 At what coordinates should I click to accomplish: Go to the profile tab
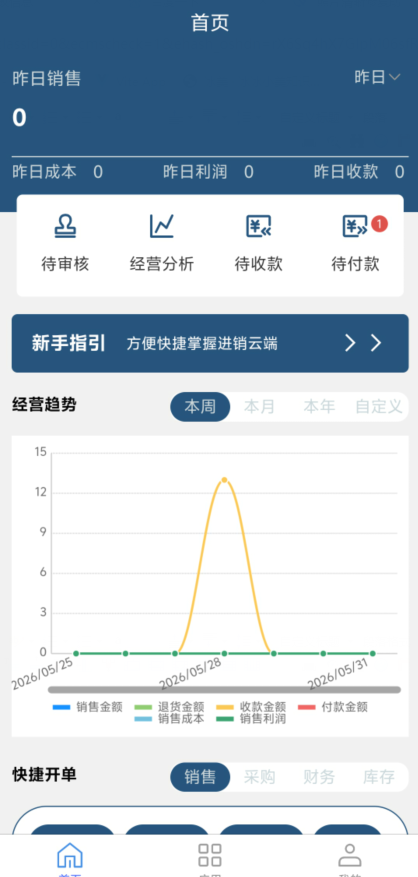pos(350,857)
